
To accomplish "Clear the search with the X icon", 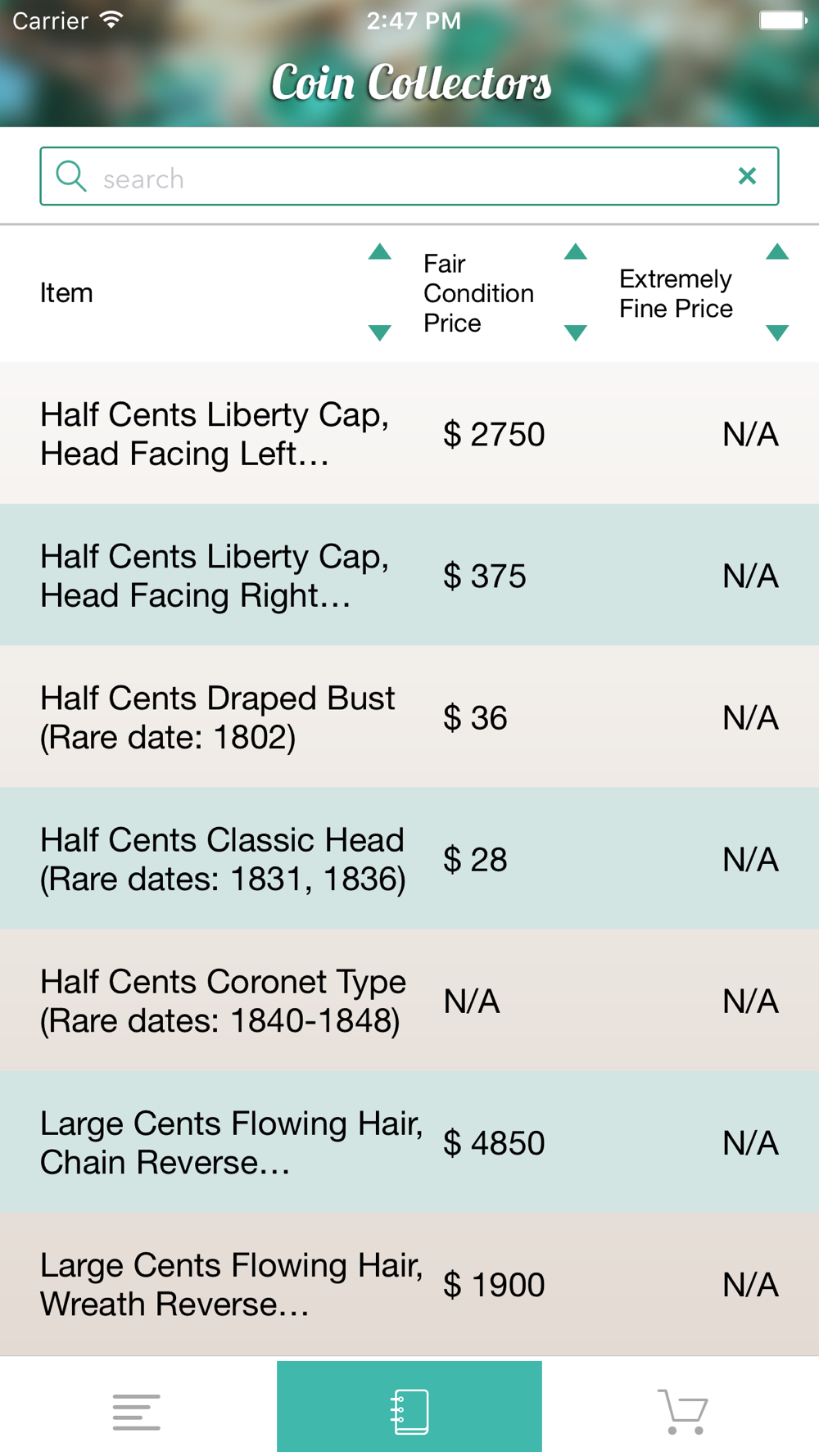I will [x=747, y=176].
